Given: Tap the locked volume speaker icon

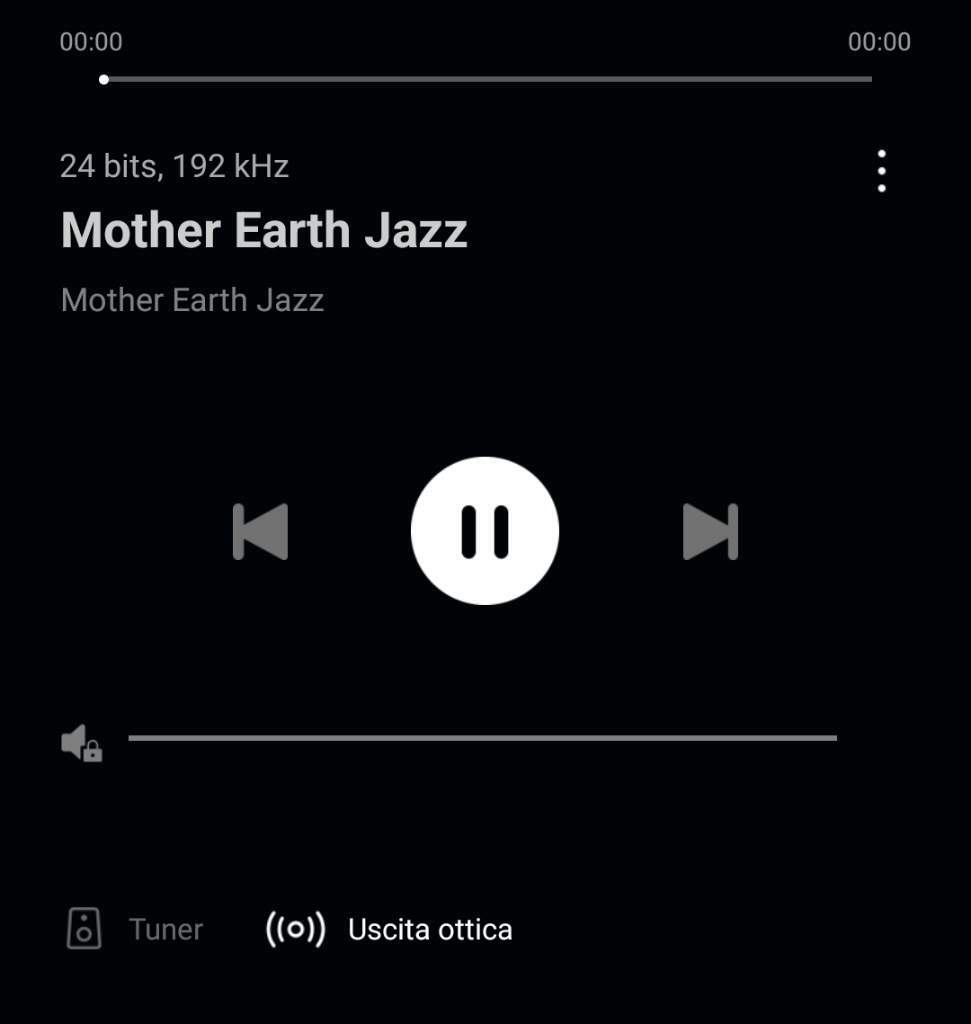Looking at the screenshot, I should 81,743.
